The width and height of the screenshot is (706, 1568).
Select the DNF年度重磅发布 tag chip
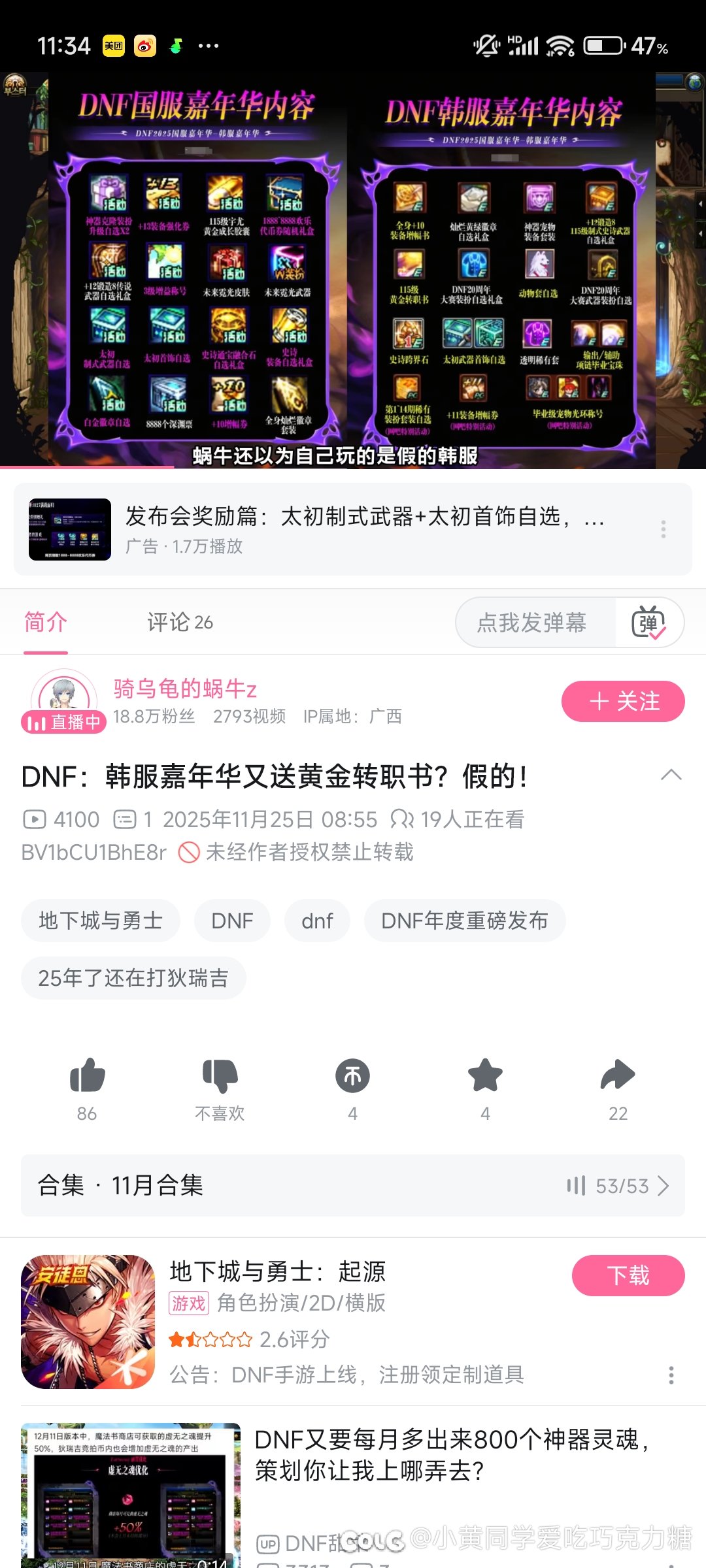[464, 921]
